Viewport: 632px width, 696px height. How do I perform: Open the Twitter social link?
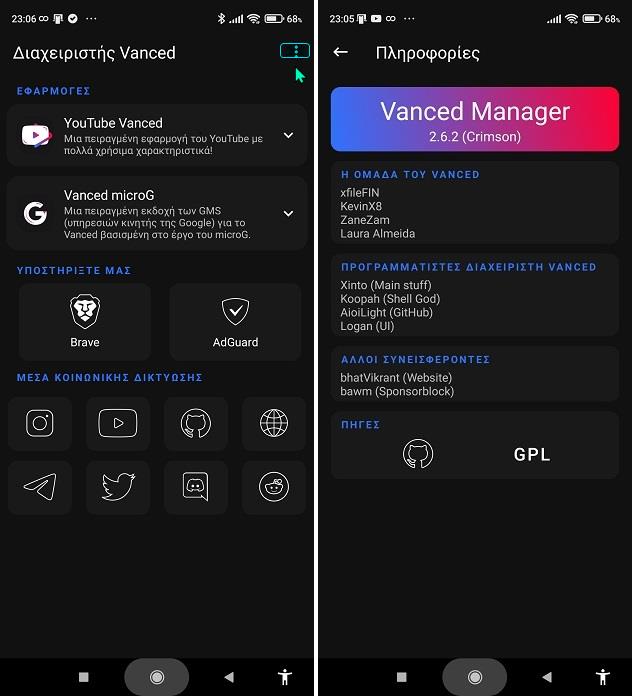(x=118, y=487)
